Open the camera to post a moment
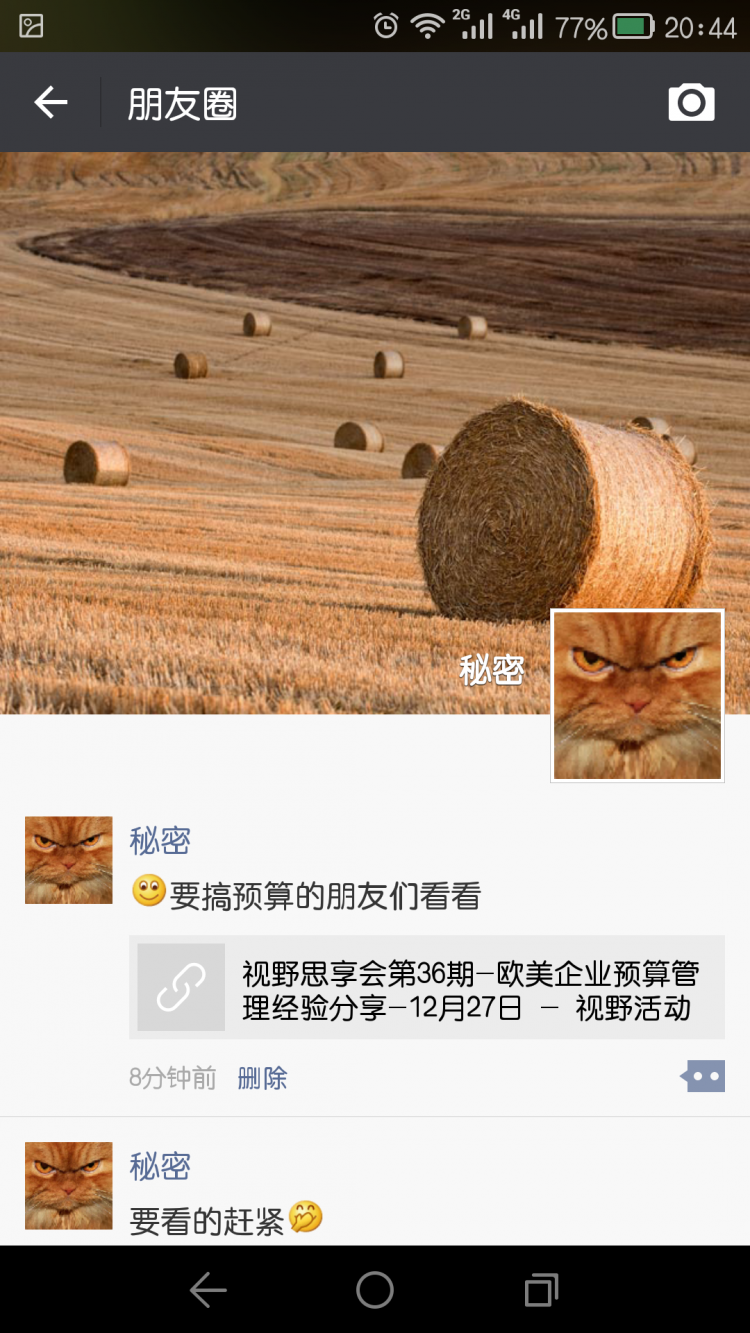Viewport: 750px width, 1333px height. [x=691, y=103]
